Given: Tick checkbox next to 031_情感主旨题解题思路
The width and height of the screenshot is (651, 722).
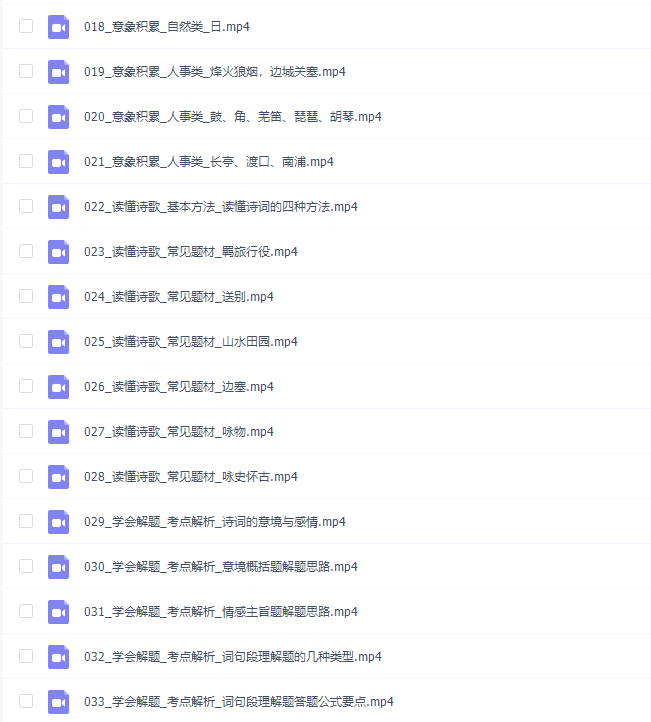Looking at the screenshot, I should 26,612.
